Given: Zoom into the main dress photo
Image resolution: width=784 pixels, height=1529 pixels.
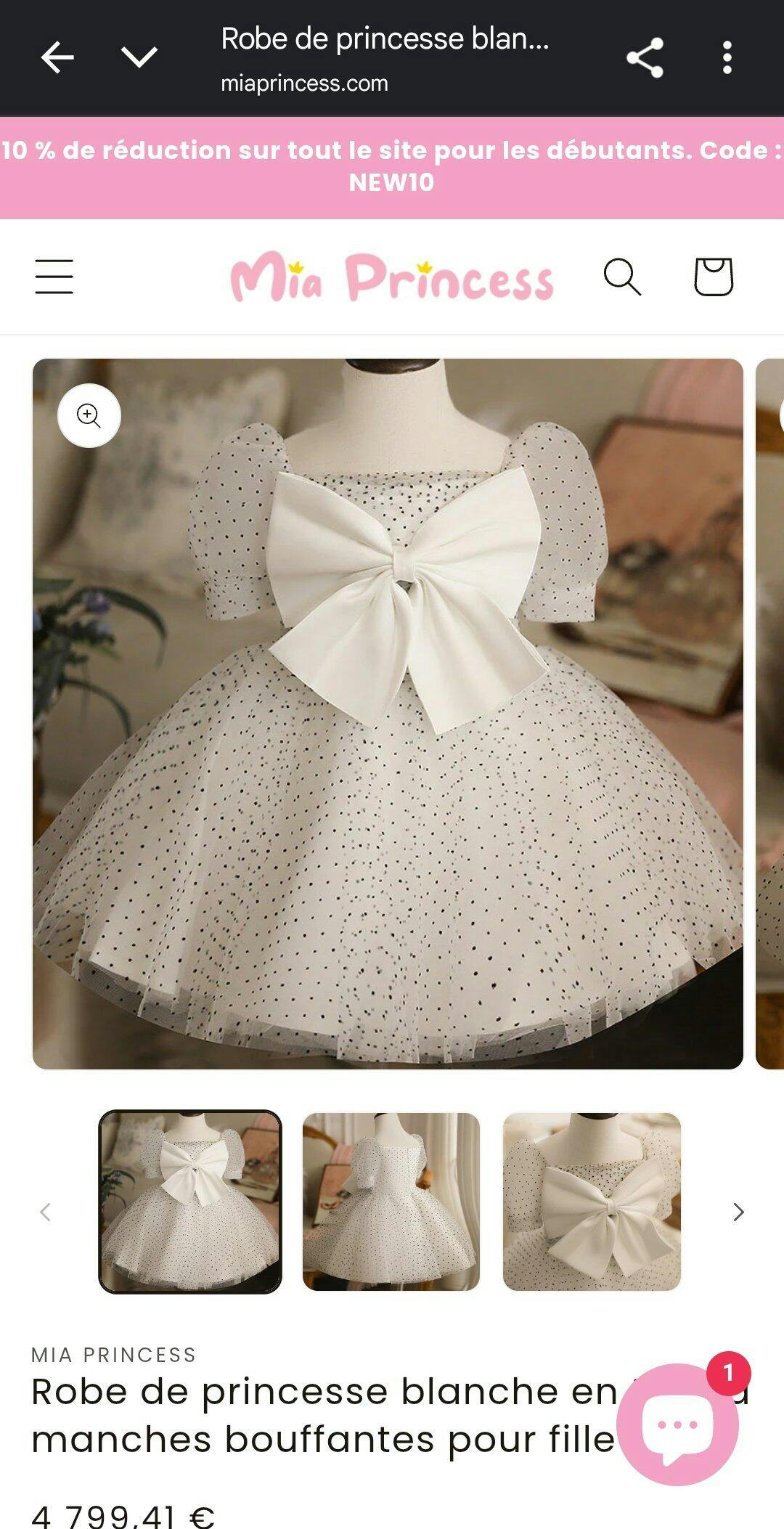Looking at the screenshot, I should 89,415.
